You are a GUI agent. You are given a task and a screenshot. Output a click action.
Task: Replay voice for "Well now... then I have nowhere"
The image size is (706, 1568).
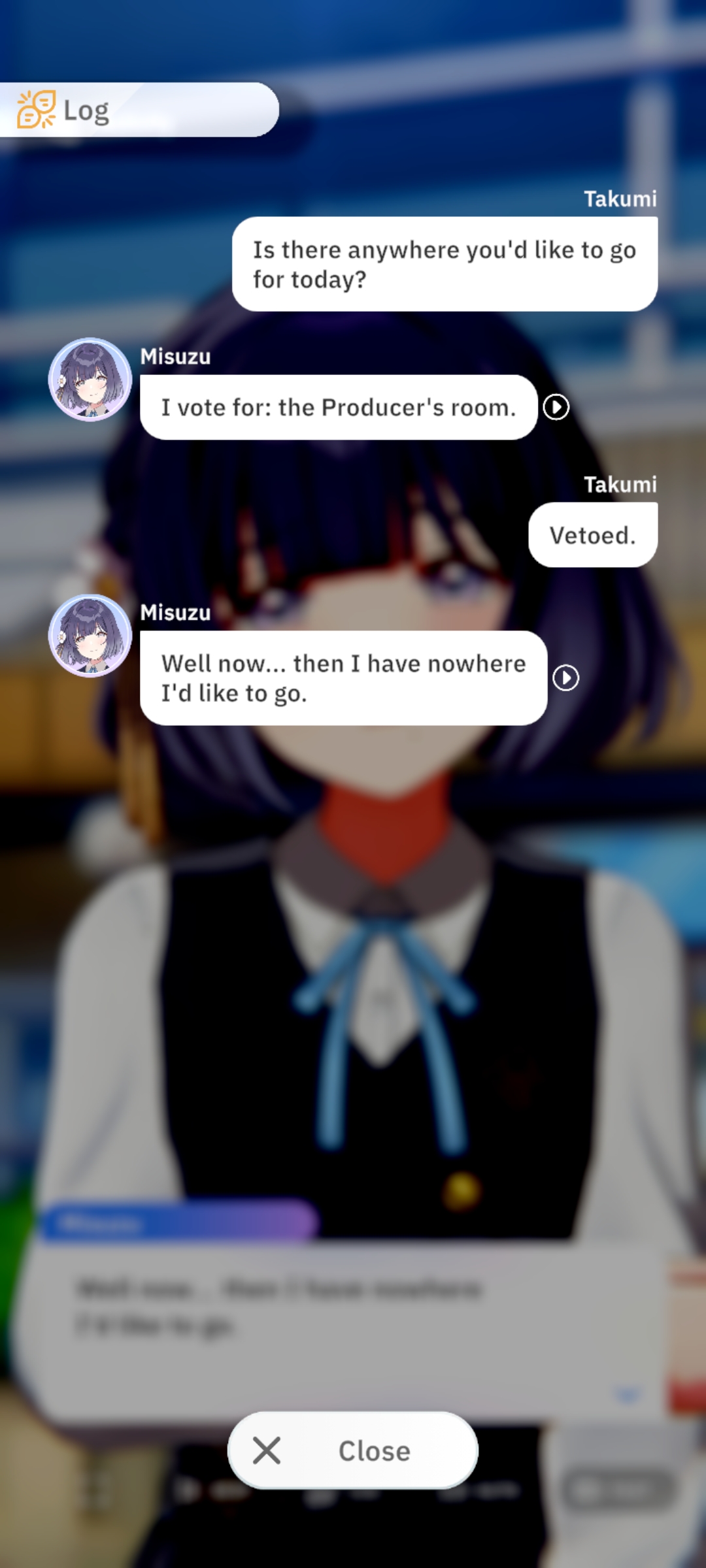(x=566, y=678)
